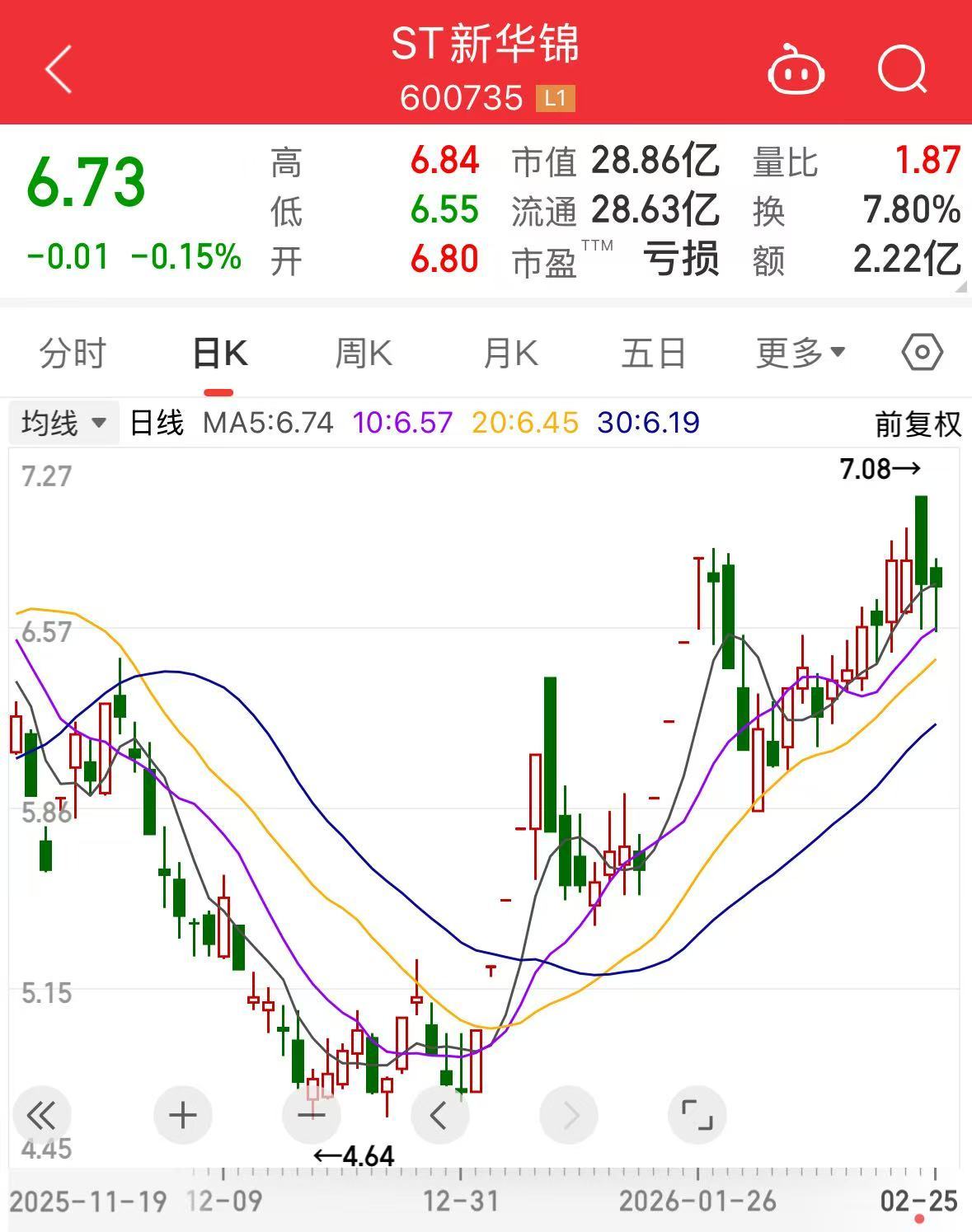This screenshot has width=972, height=1232.
Task: Switch to the 五日 chart tab
Action: pyautogui.click(x=654, y=354)
